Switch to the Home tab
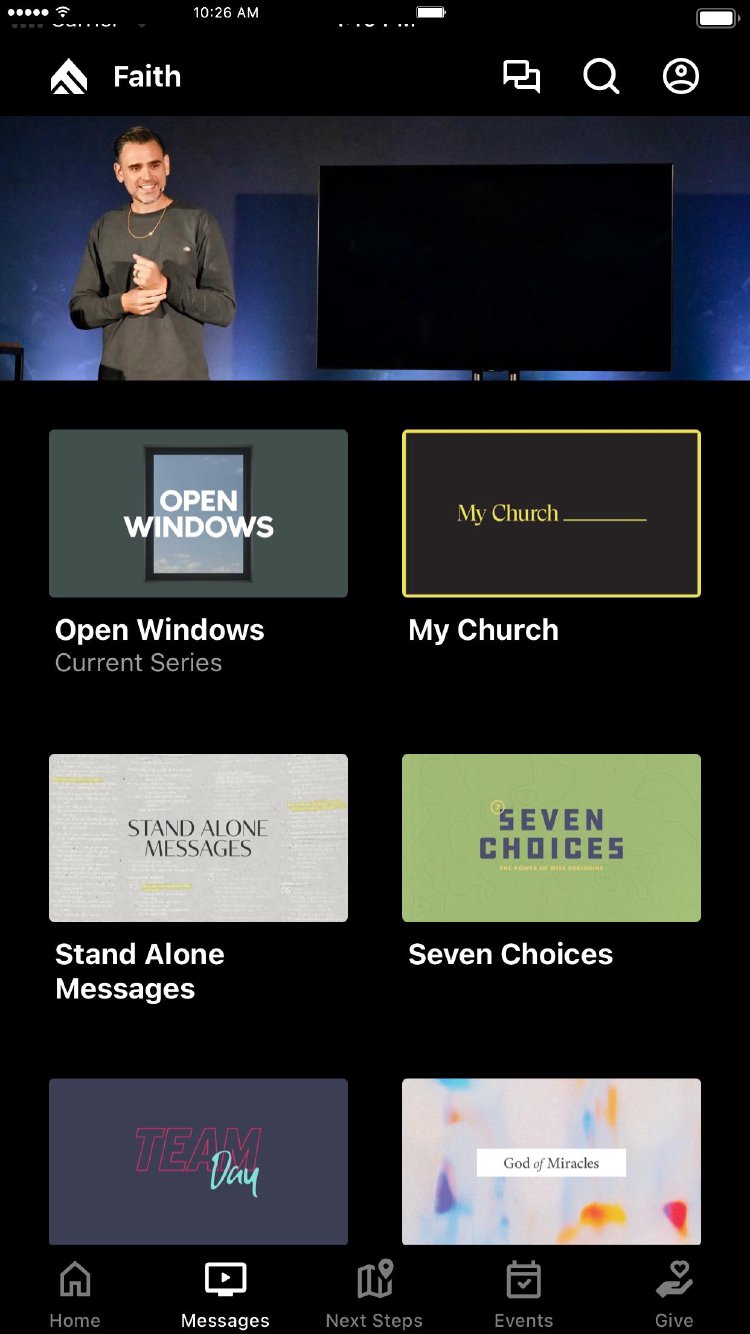Screen dimensions: 750x1334 [x=75, y=1294]
